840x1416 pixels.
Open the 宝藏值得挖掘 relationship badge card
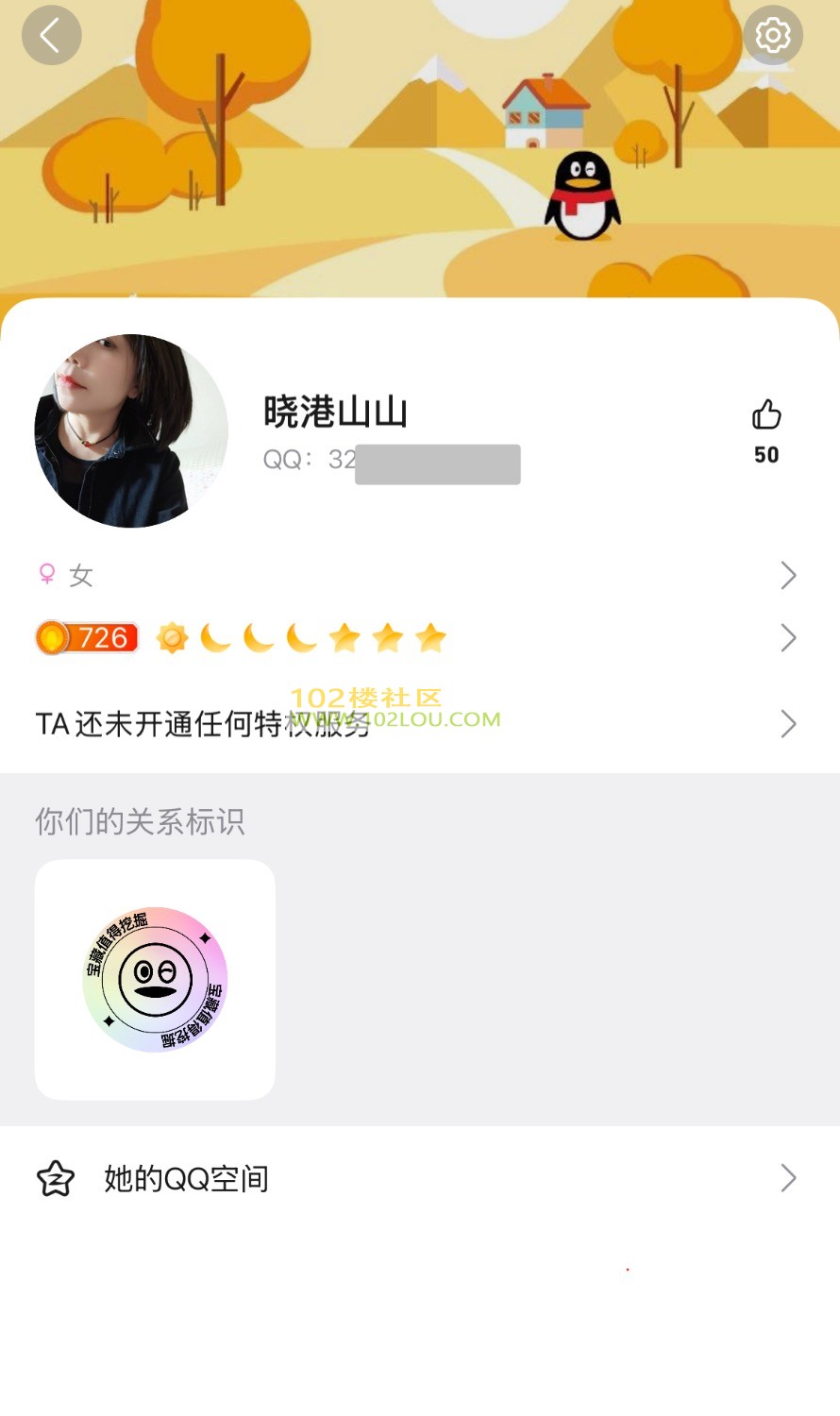pos(155,979)
